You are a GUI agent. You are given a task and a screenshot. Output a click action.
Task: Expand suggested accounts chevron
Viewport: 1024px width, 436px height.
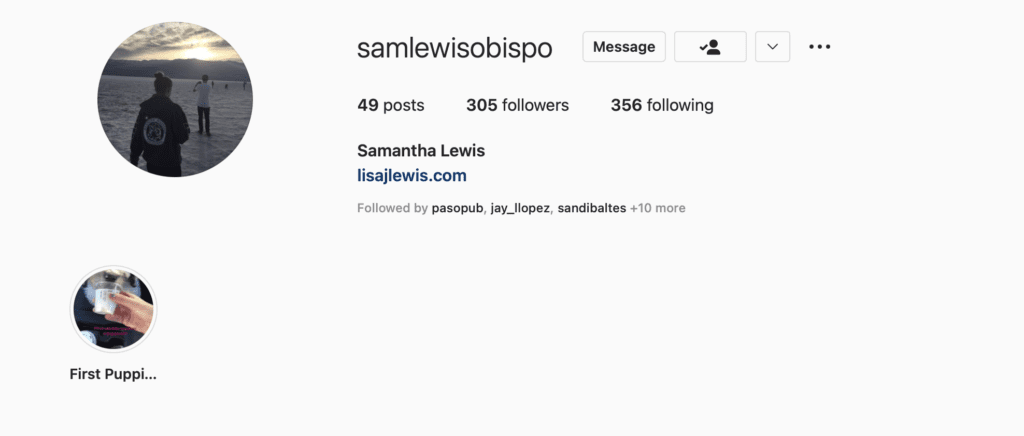[772, 47]
